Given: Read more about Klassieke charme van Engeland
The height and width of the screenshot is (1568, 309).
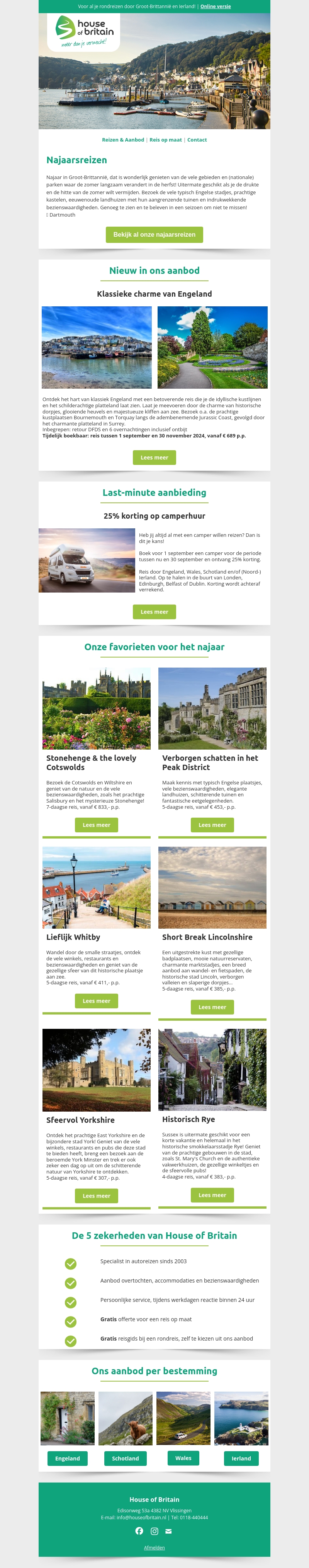Looking at the screenshot, I should [154, 458].
